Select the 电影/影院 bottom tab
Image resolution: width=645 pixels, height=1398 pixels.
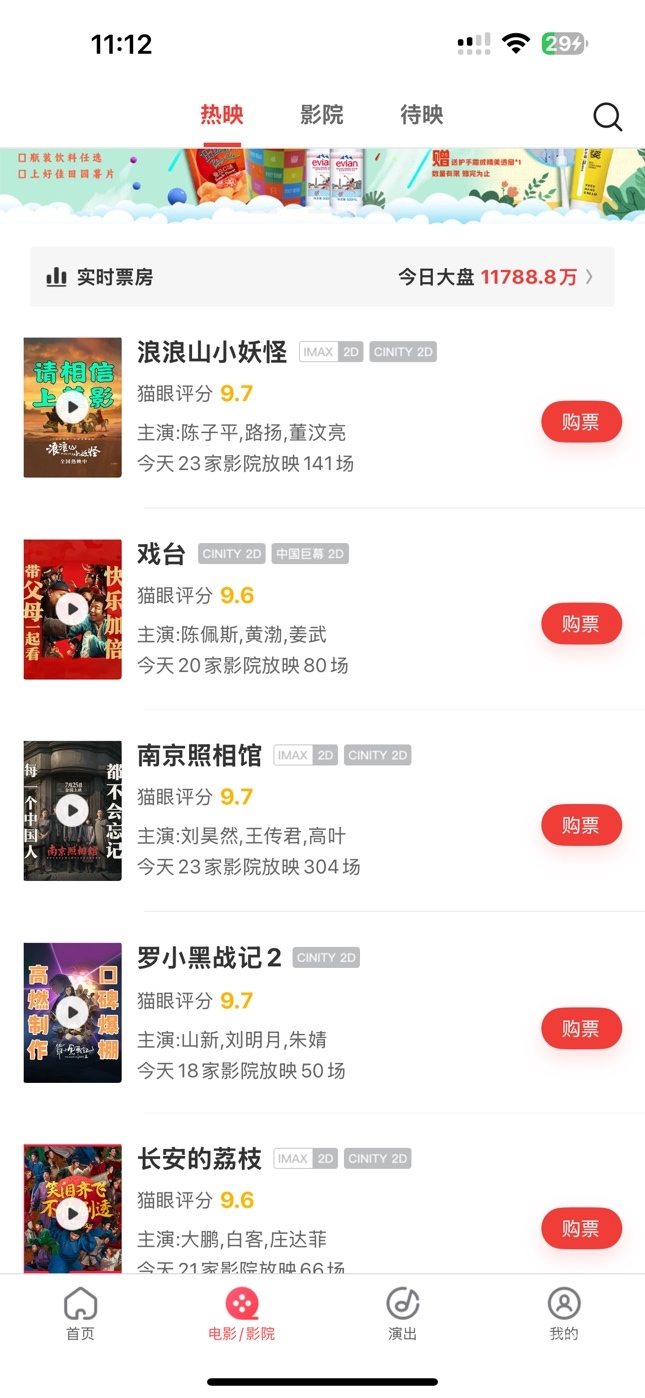241,1314
